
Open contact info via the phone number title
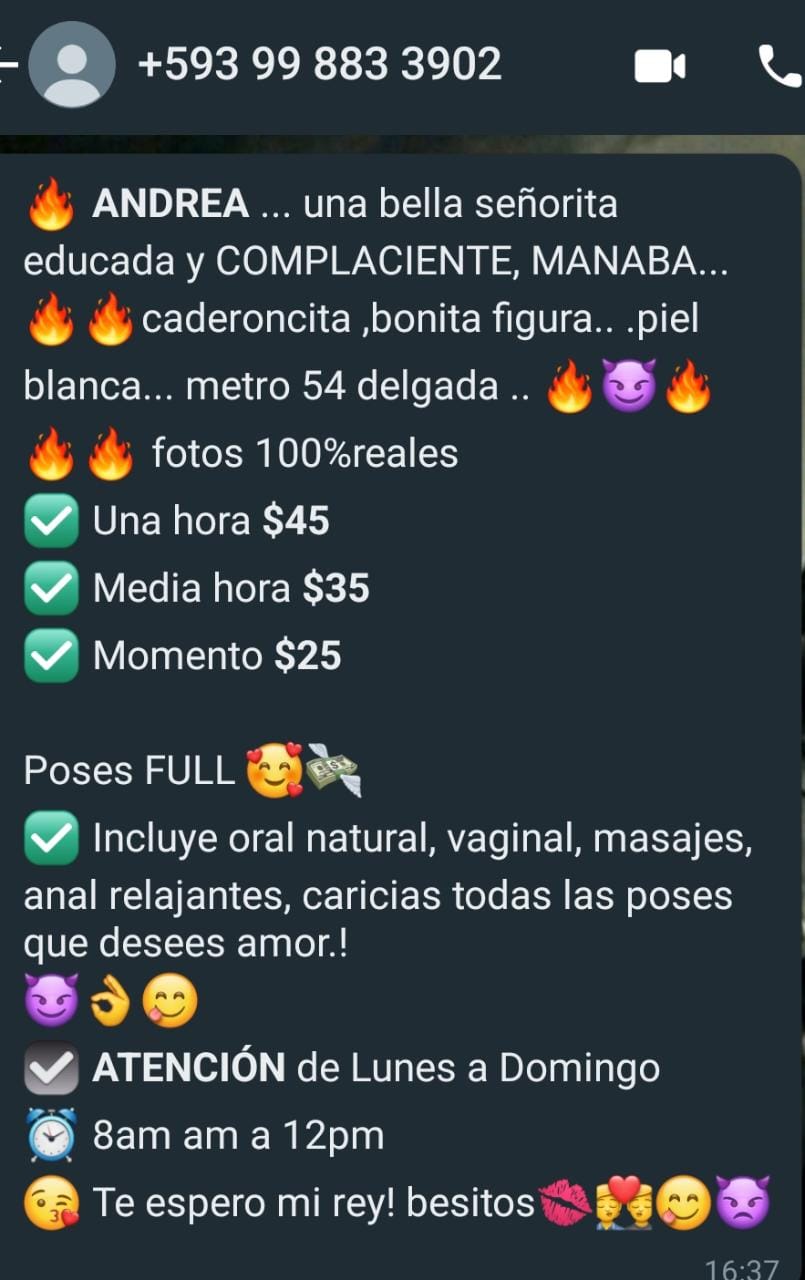pos(319,65)
